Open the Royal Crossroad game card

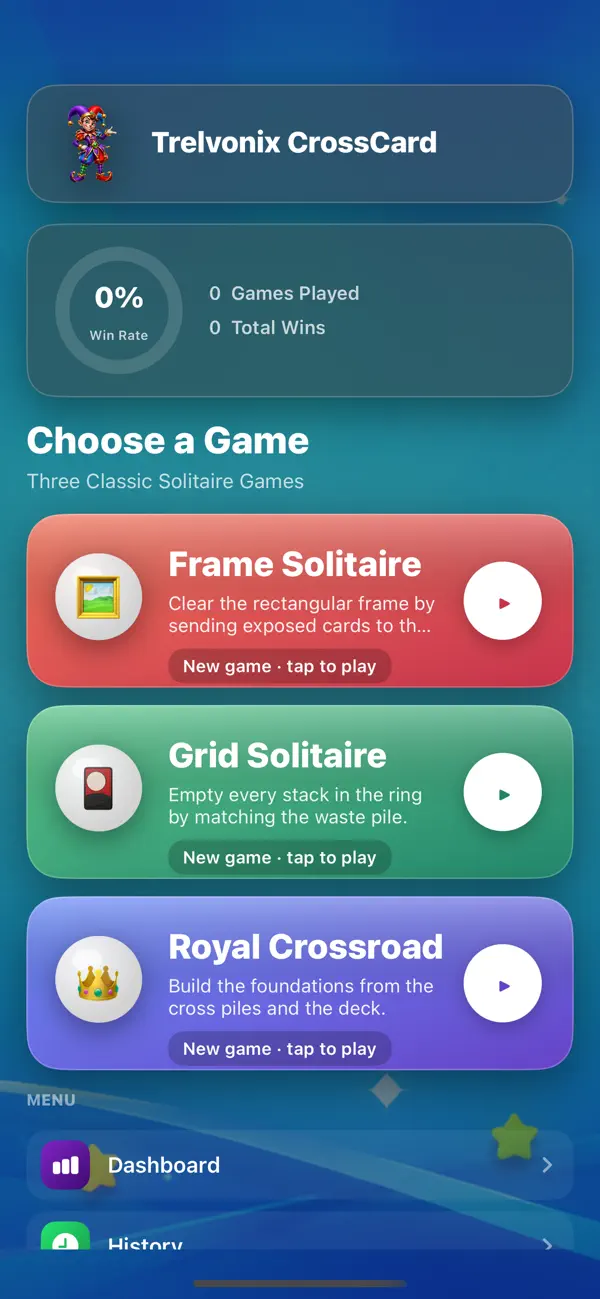click(300, 983)
